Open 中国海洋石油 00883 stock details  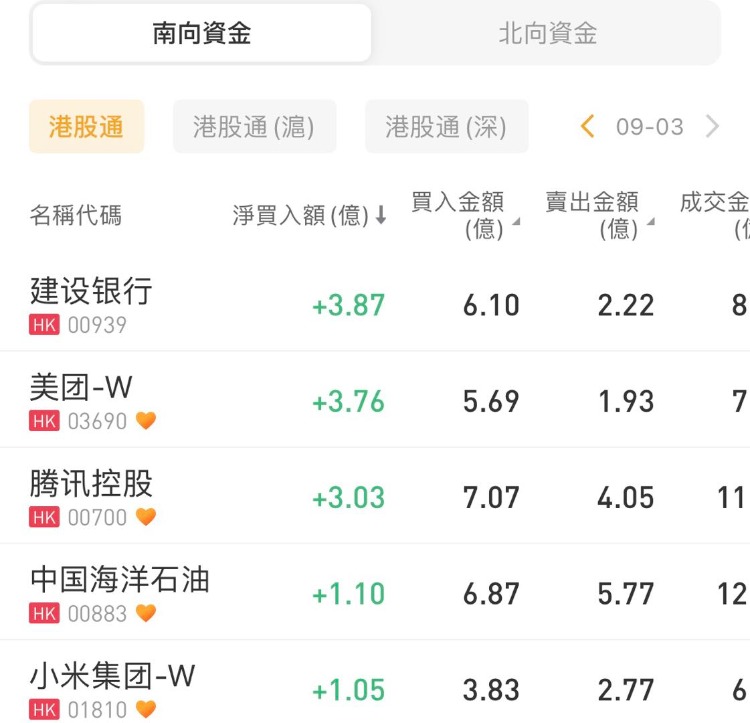tap(120, 592)
